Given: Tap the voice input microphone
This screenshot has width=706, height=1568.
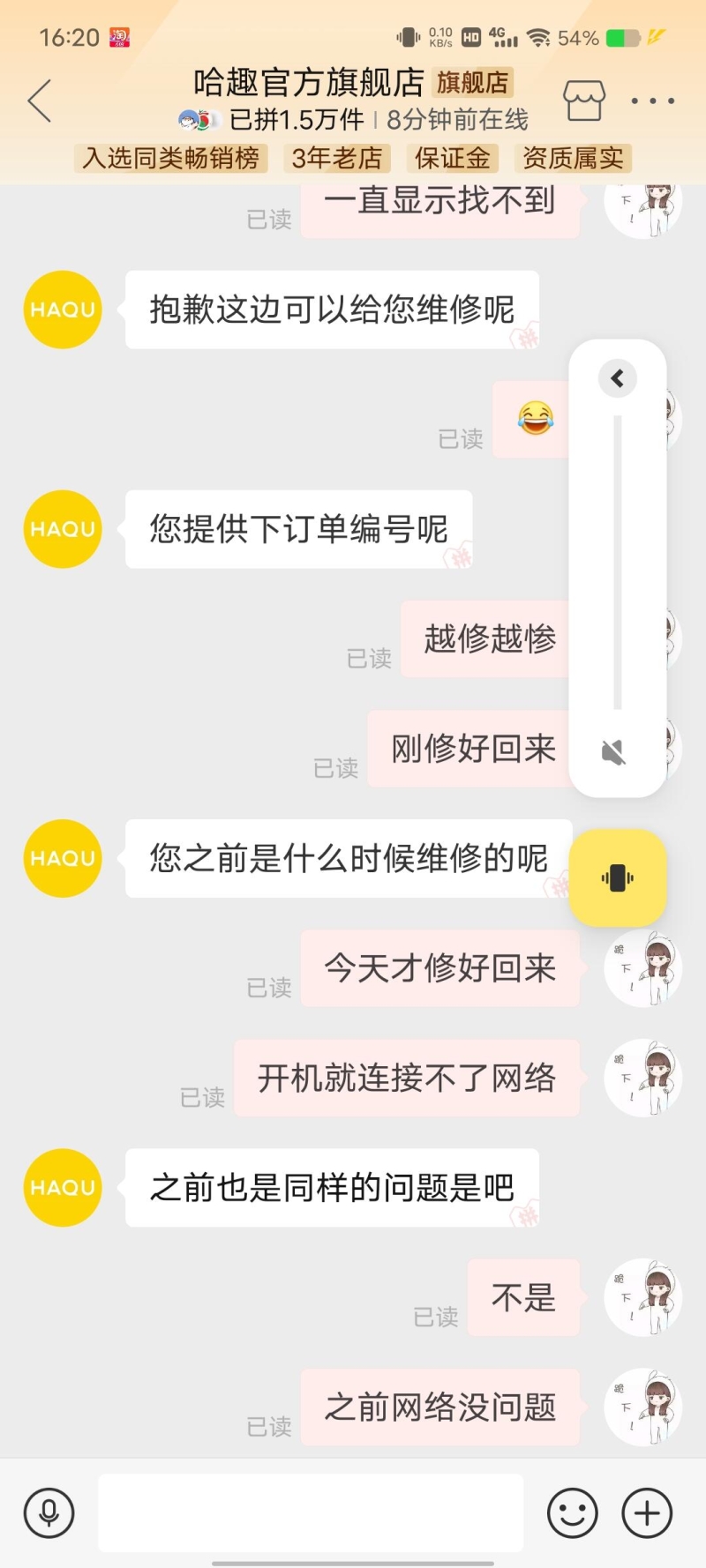Looking at the screenshot, I should click(x=49, y=1513).
